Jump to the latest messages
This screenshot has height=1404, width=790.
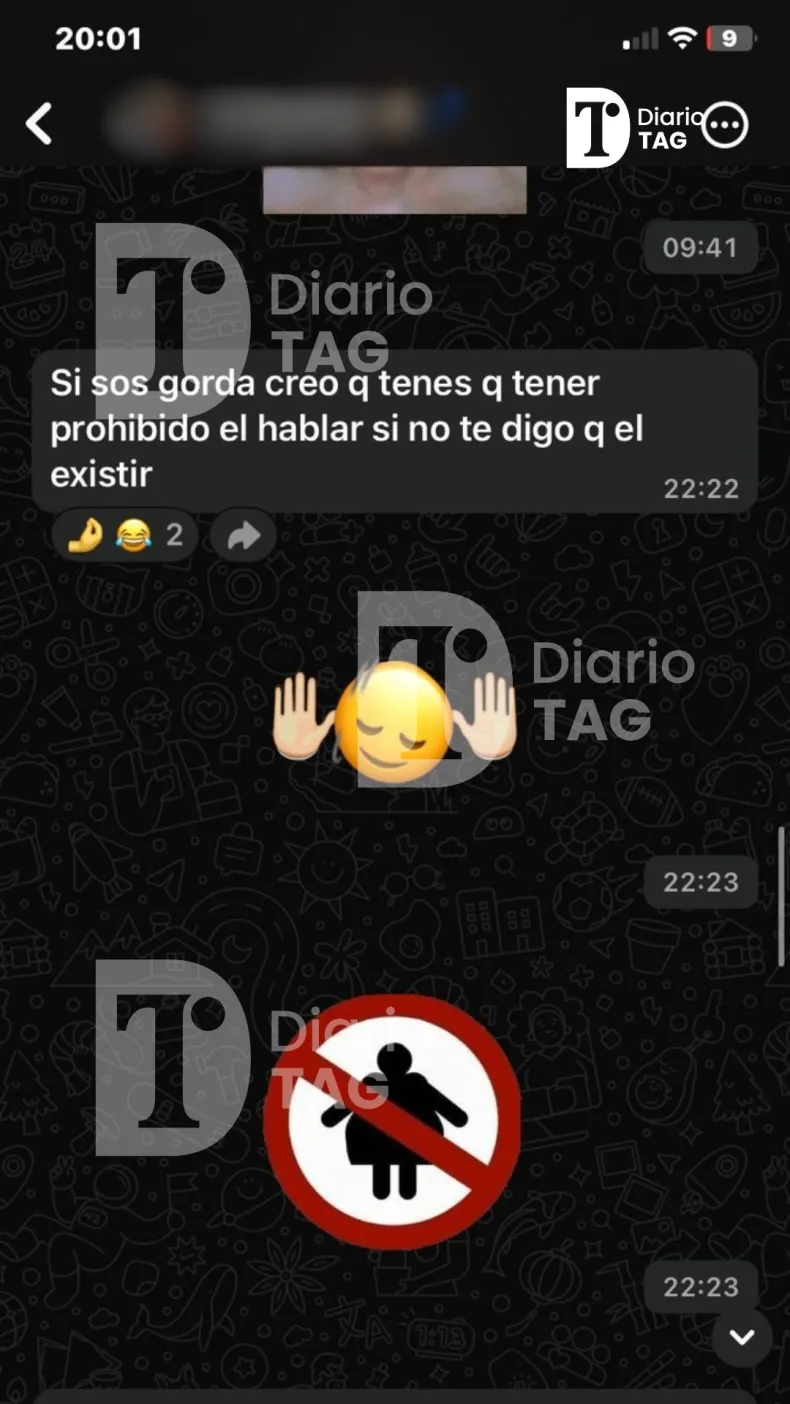pos(741,1337)
